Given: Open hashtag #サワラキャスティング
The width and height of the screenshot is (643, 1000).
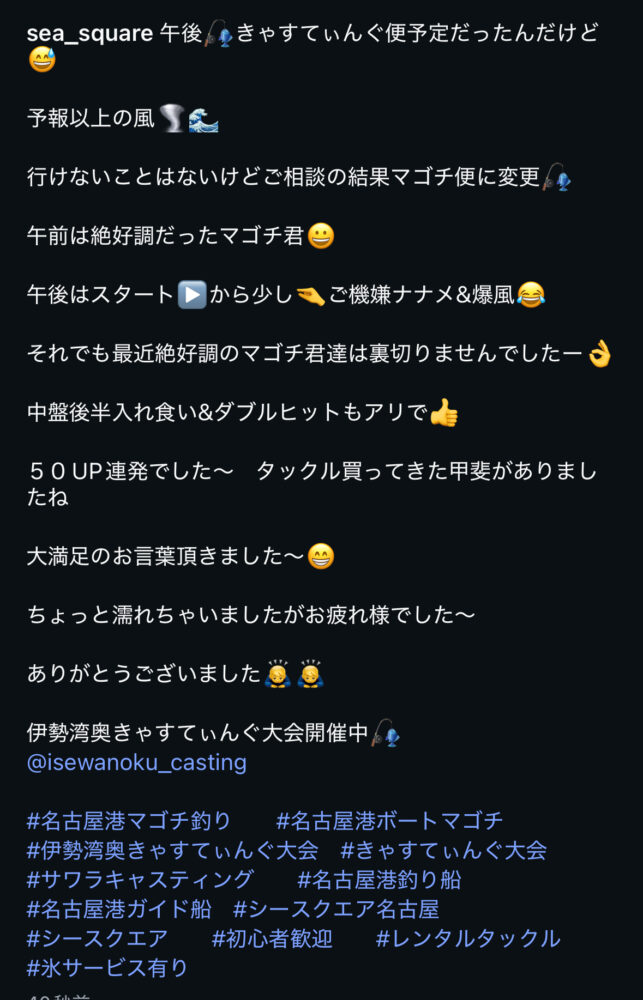Looking at the screenshot, I should 140,880.
